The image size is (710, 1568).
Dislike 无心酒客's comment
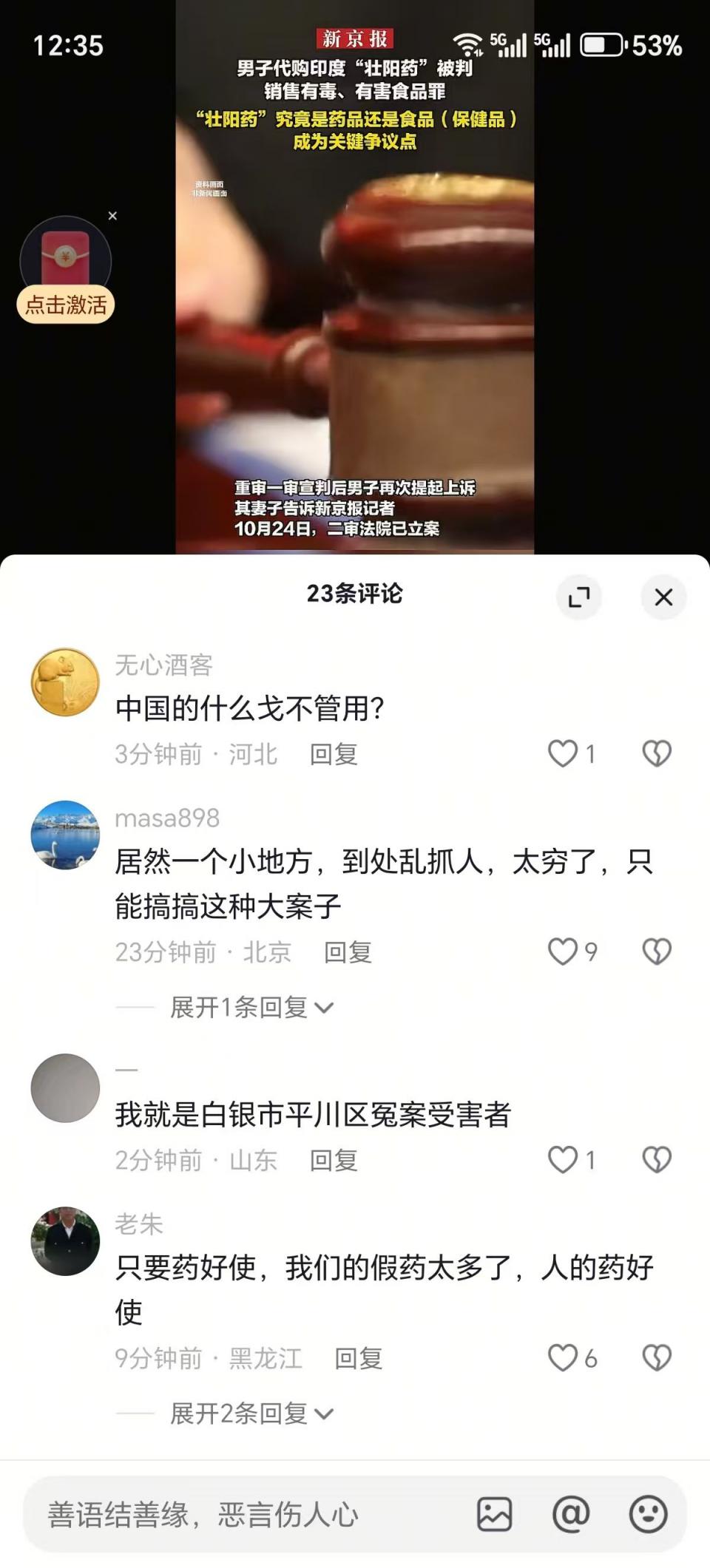click(656, 753)
